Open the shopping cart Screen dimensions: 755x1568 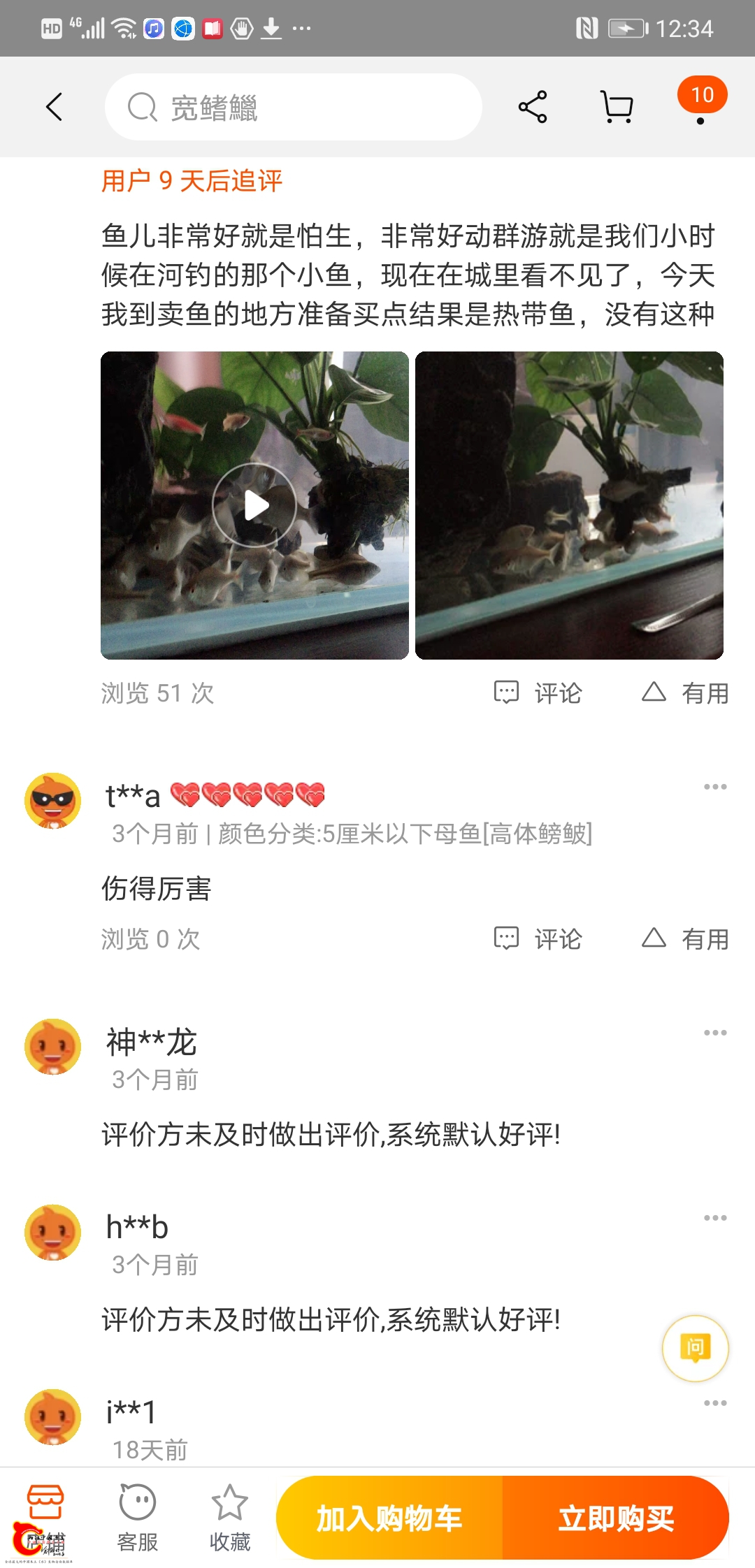(x=617, y=107)
